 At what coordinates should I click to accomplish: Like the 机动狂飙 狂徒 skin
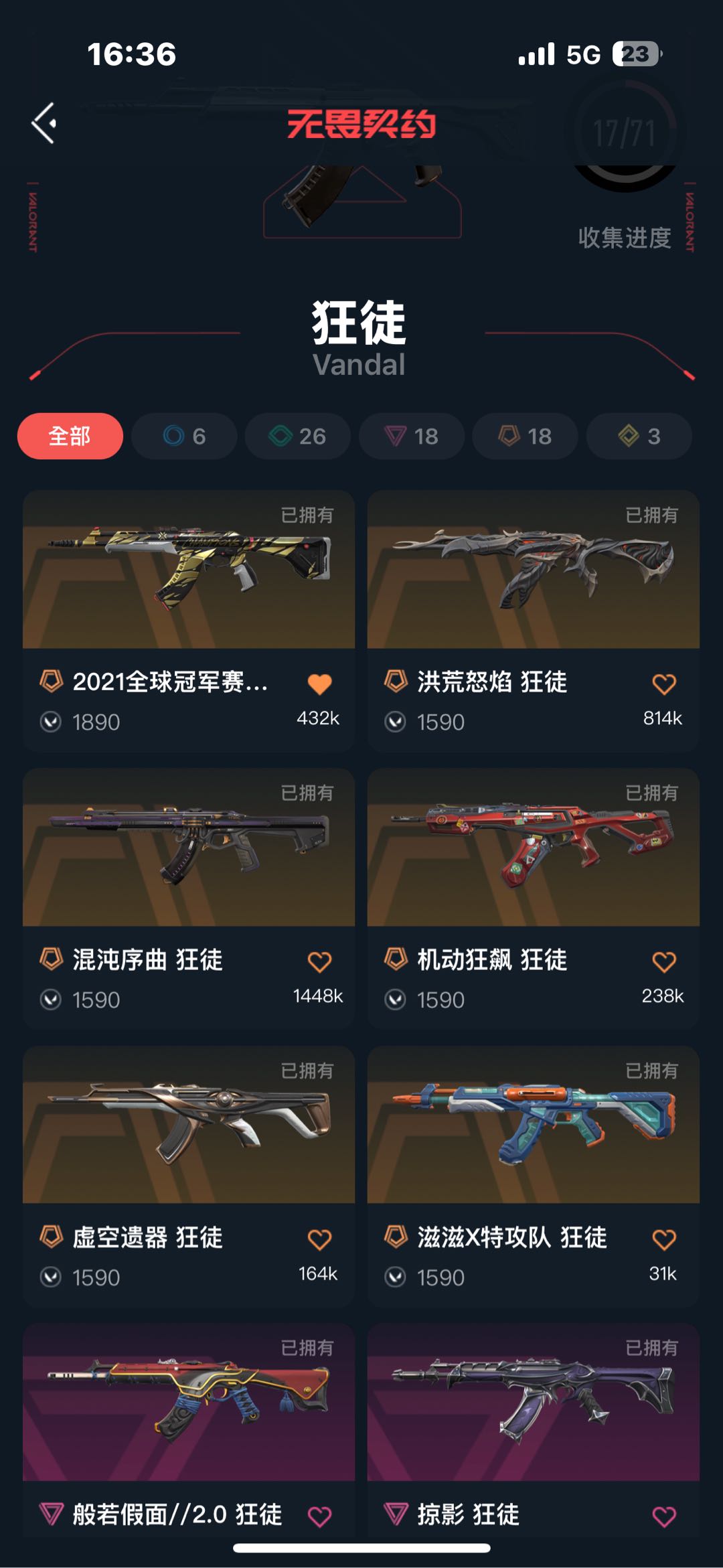[x=663, y=961]
